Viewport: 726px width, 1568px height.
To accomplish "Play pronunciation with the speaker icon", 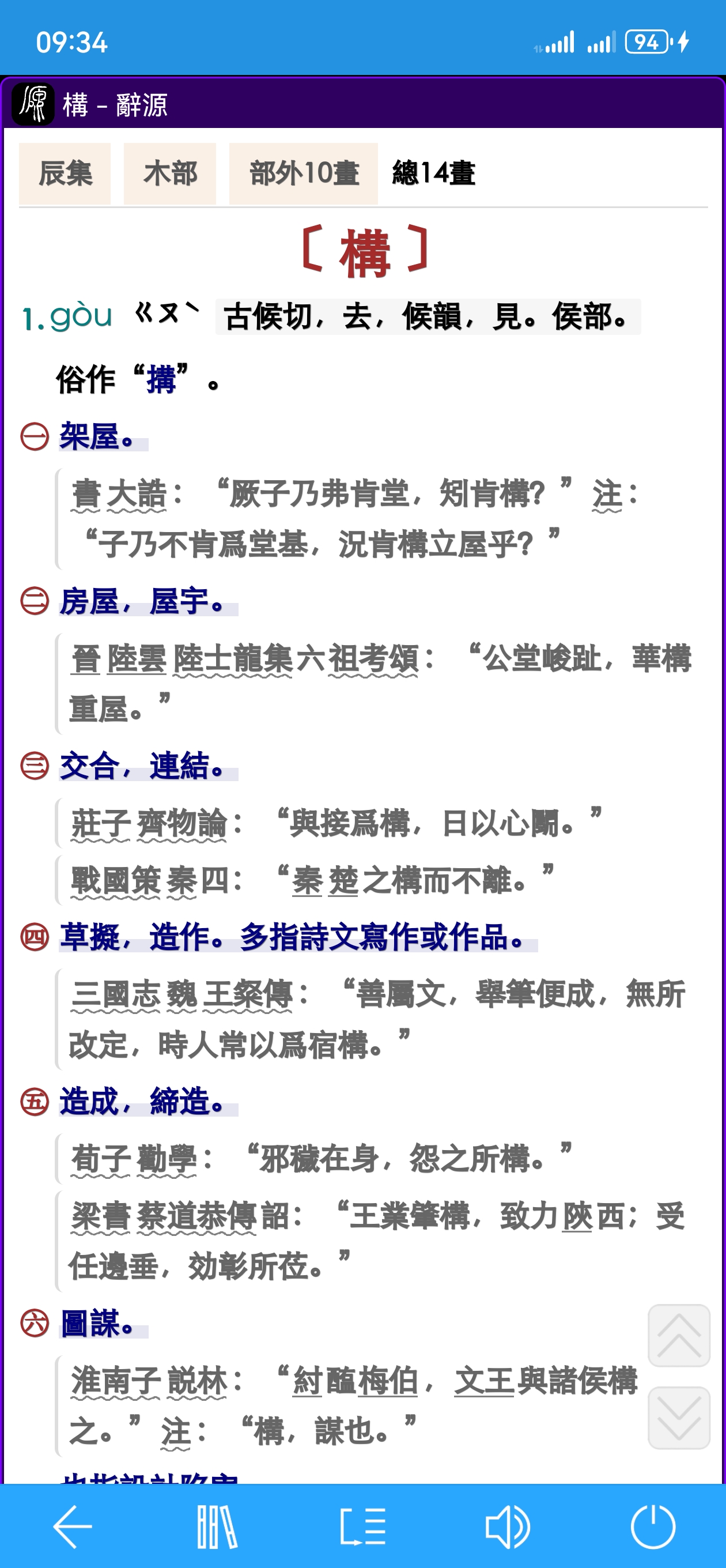I will tap(508, 1526).
